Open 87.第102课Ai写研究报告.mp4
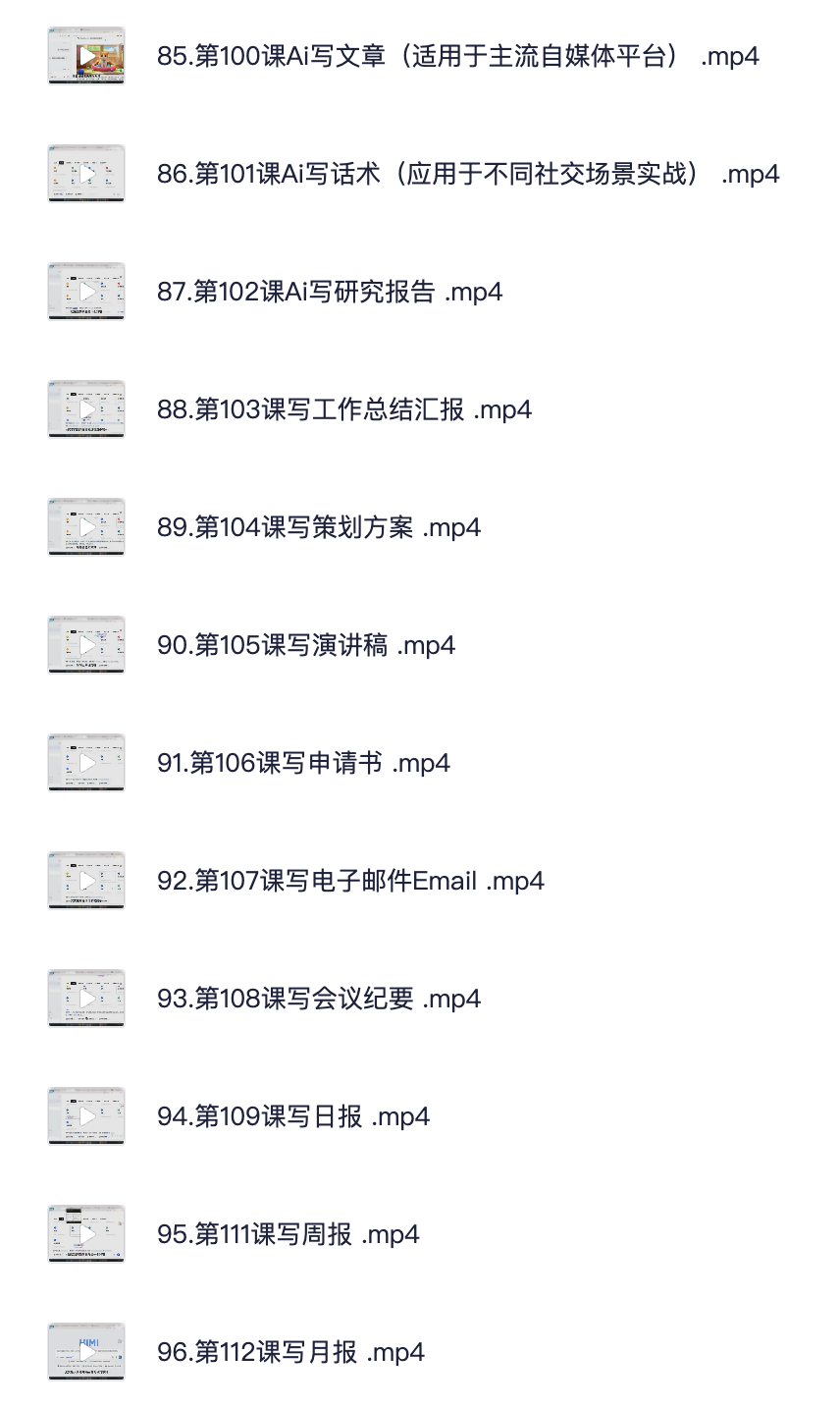Screen dimensions: 840x1408 [x=330, y=292]
